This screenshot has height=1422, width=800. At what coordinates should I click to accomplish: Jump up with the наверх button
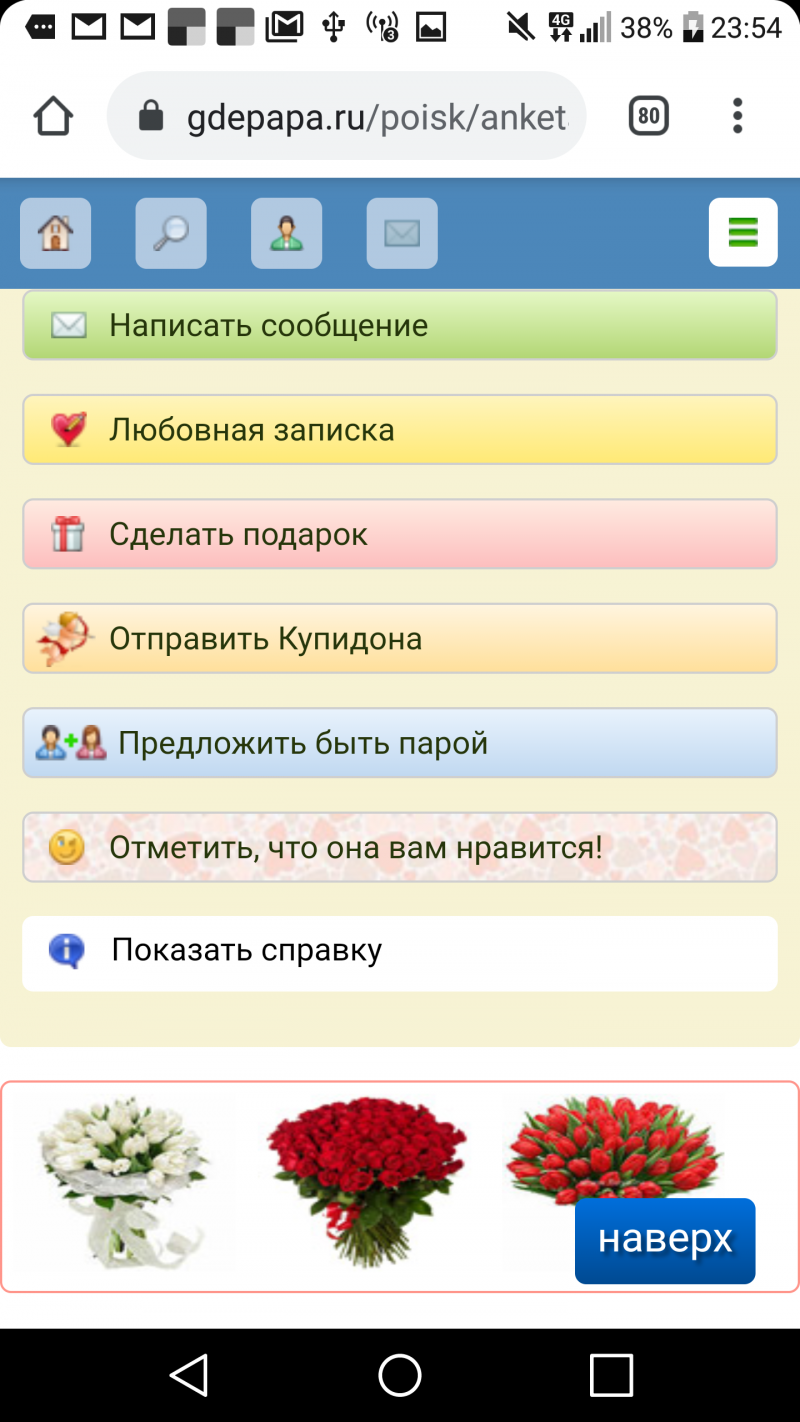[x=665, y=1240]
